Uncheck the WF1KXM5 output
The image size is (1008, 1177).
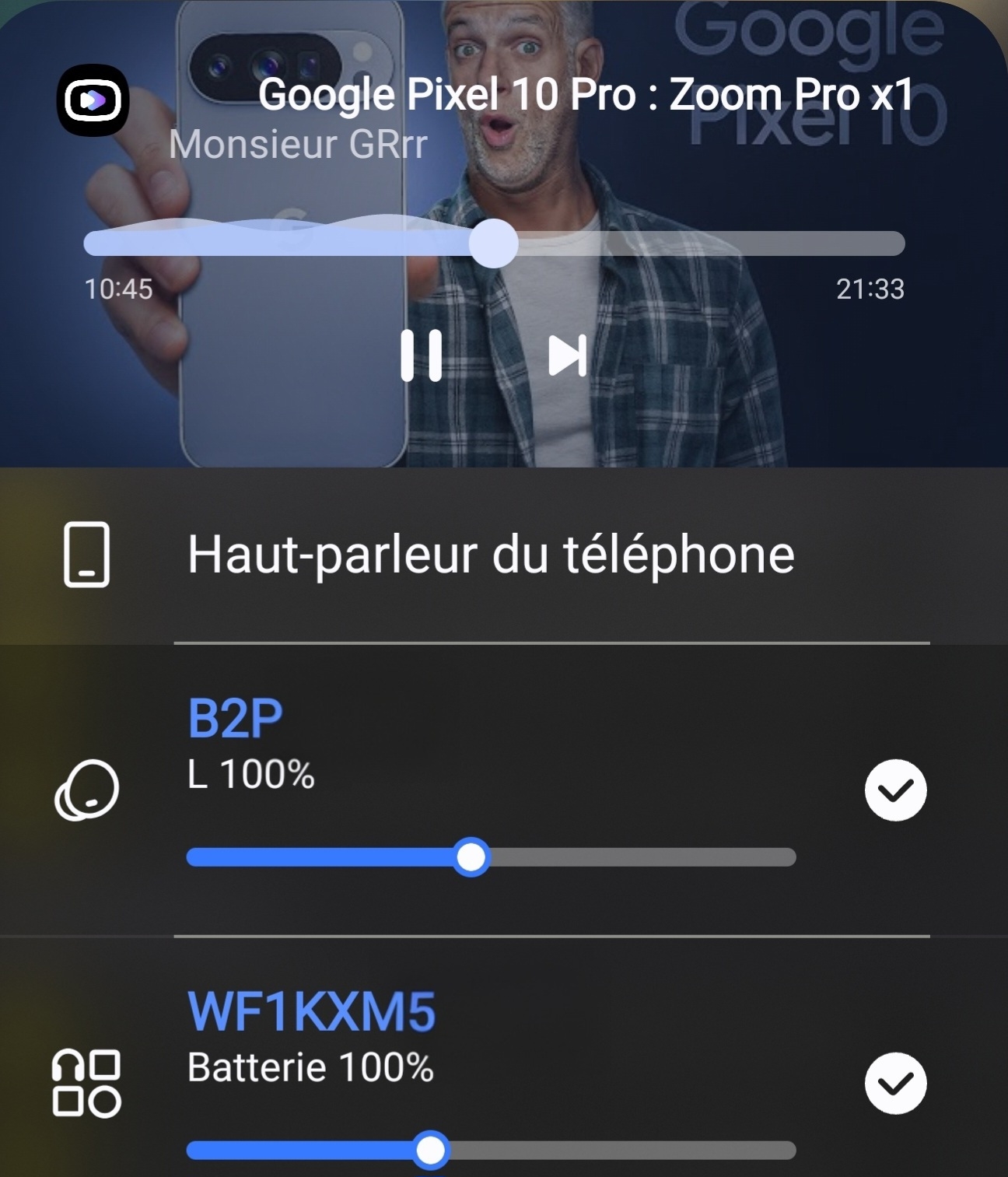coord(895,1084)
